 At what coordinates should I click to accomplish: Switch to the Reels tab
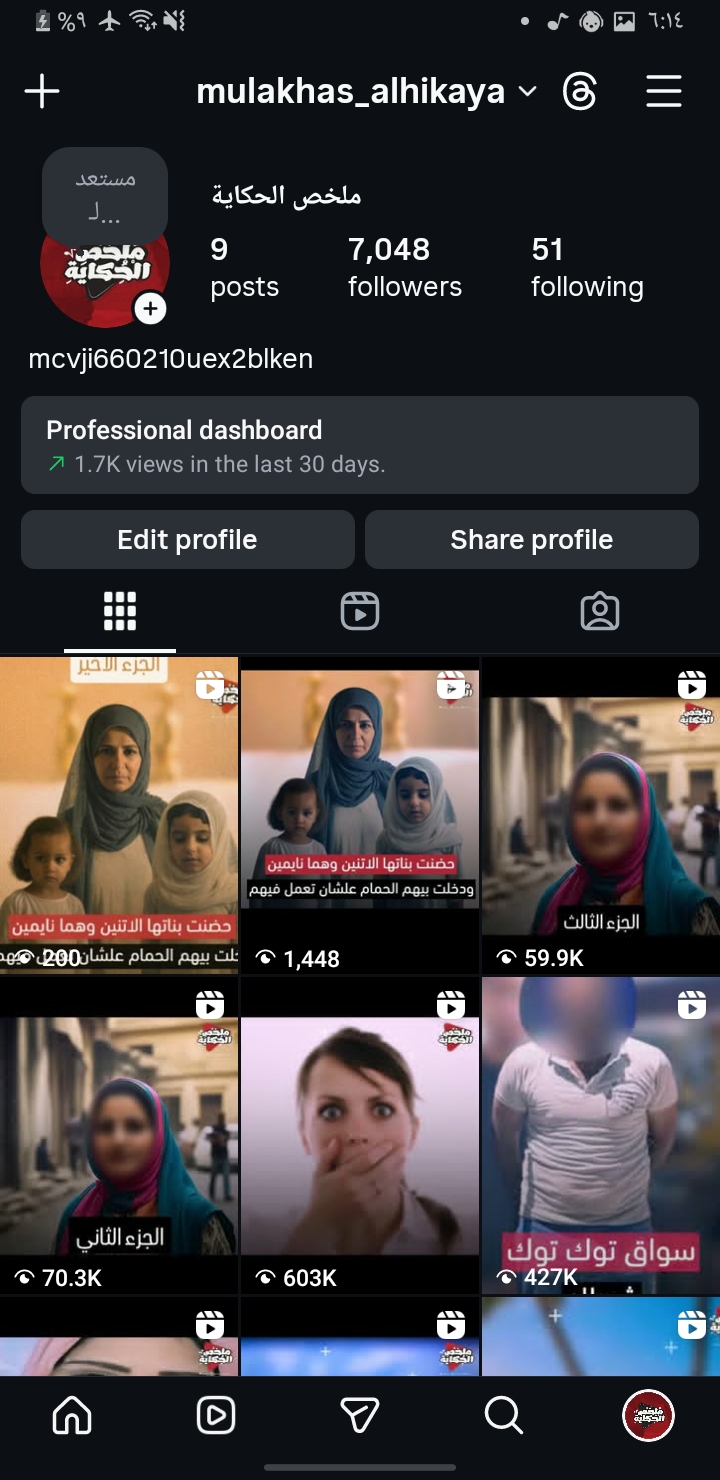click(x=360, y=611)
